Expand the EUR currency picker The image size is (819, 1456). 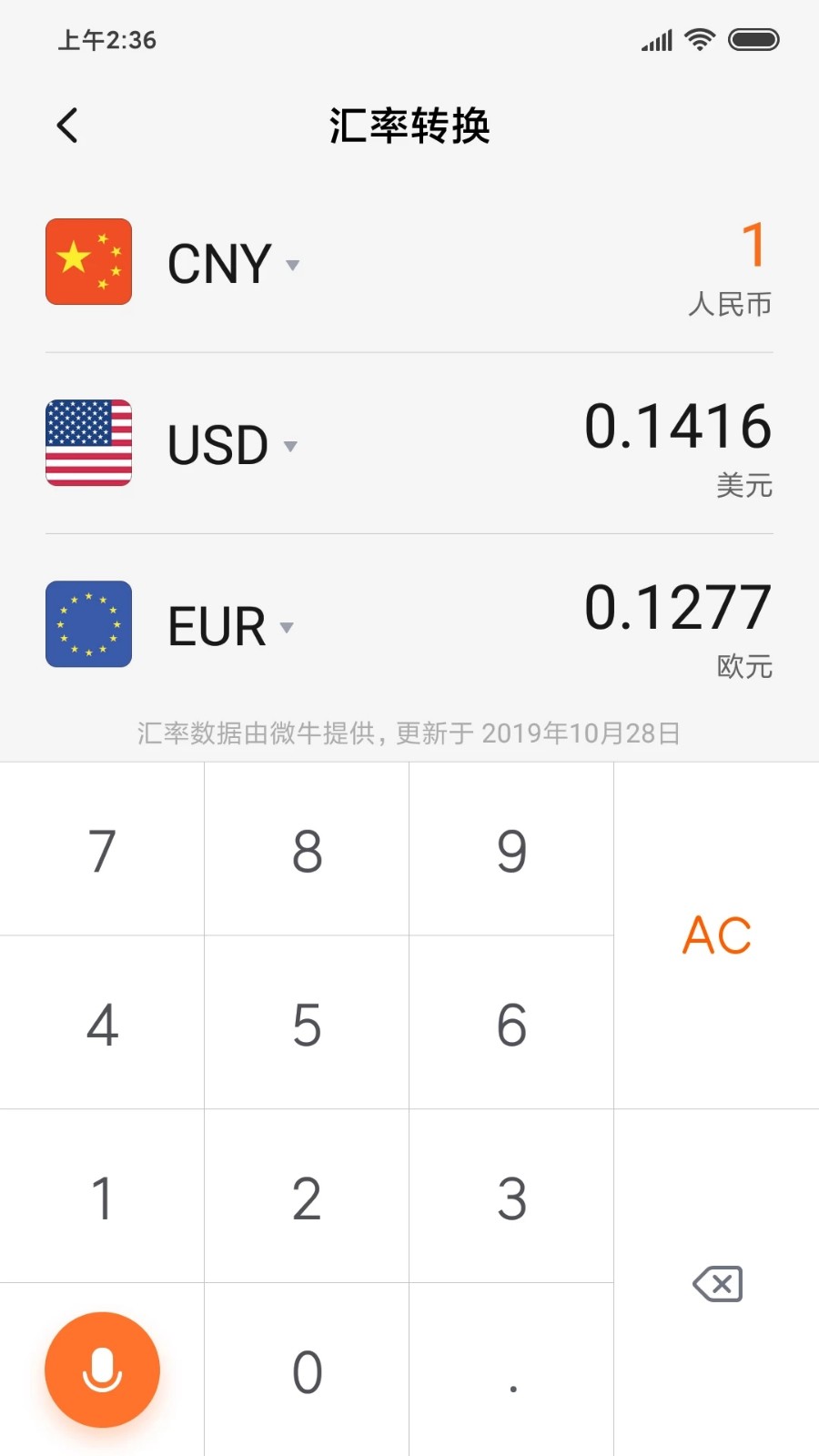229,626
